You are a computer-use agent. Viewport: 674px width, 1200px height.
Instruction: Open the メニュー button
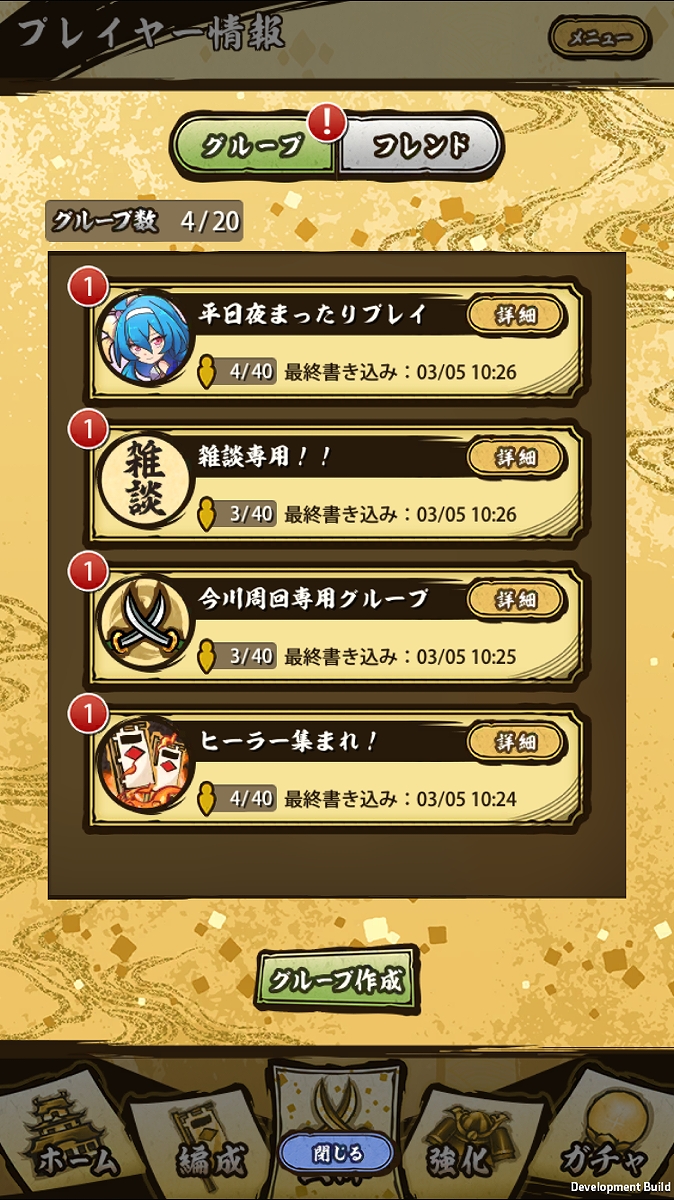click(600, 39)
